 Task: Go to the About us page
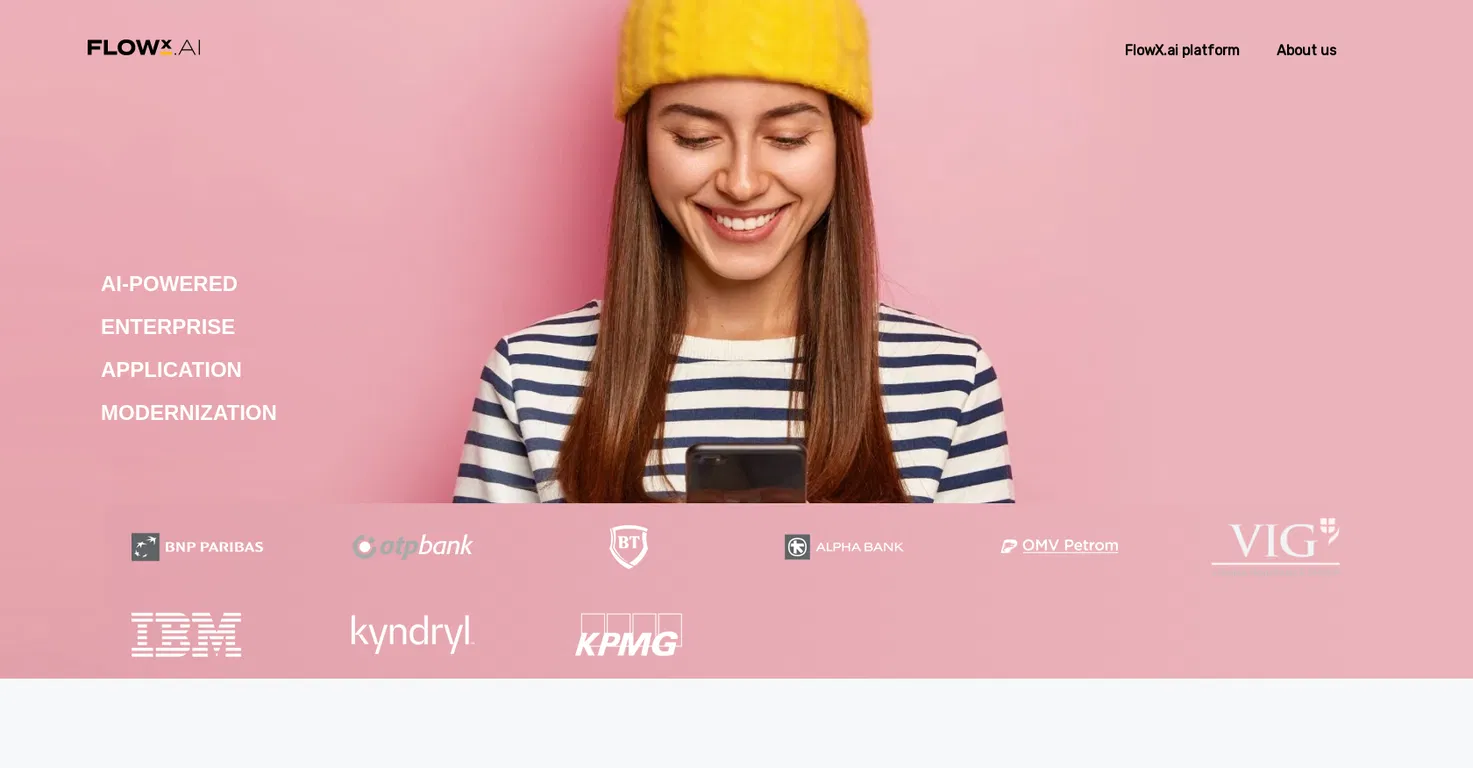click(1306, 50)
